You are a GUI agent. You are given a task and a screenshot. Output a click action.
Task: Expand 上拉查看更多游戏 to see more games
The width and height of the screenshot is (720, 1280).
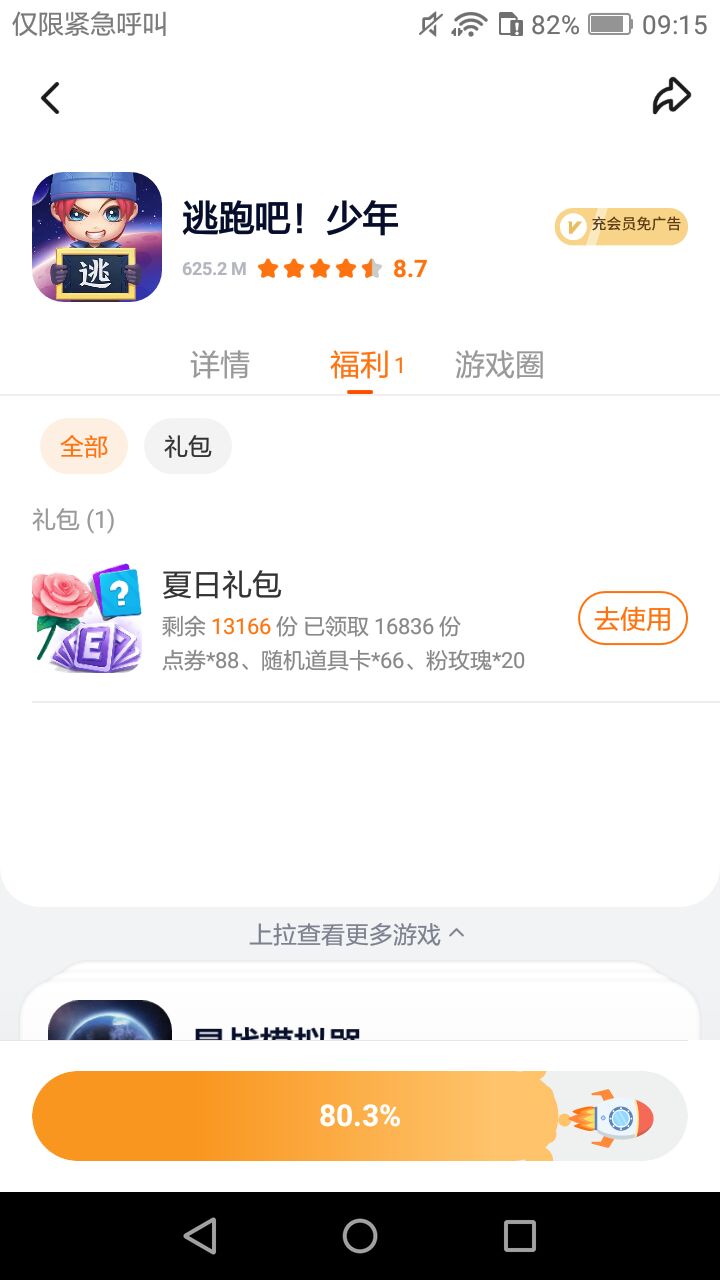click(357, 934)
